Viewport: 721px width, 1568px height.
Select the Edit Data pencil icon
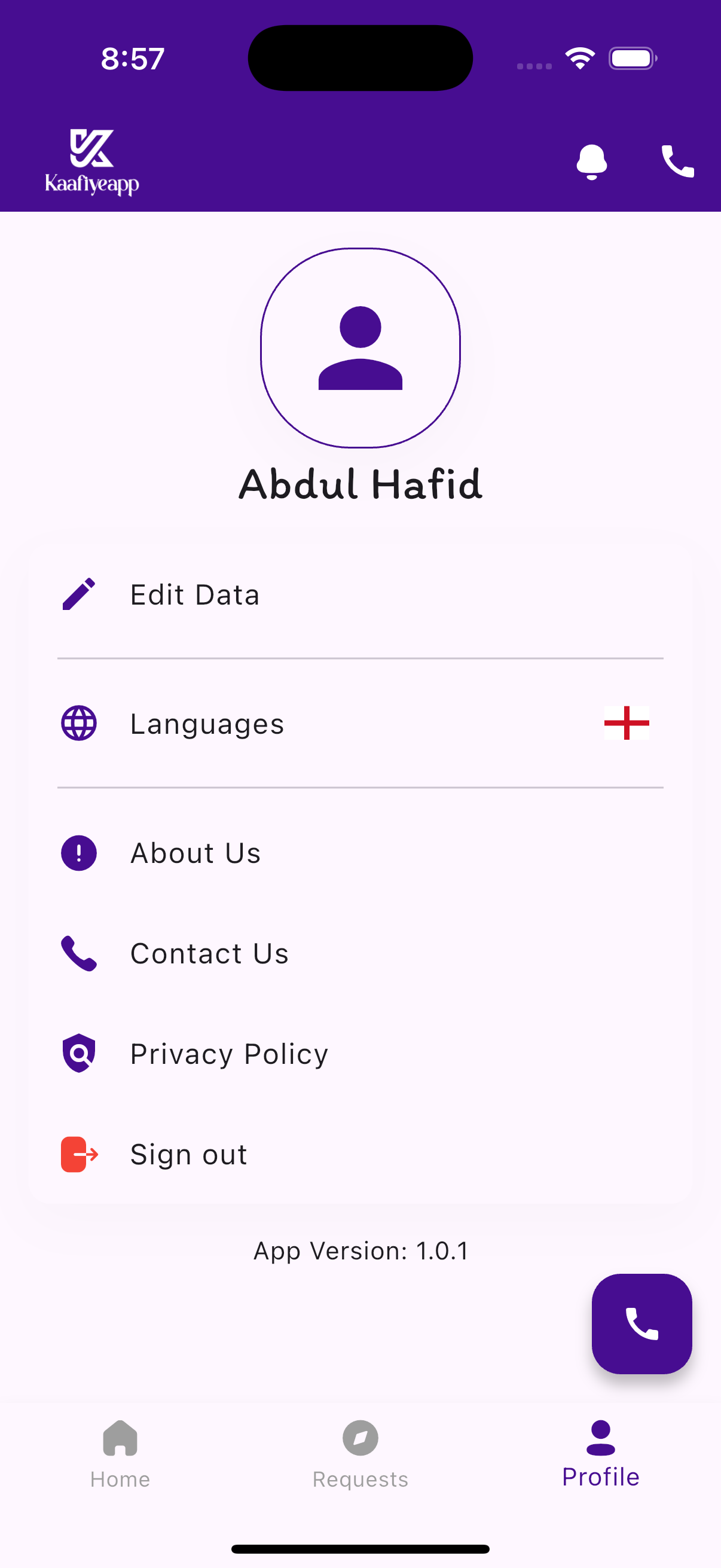coord(78,594)
